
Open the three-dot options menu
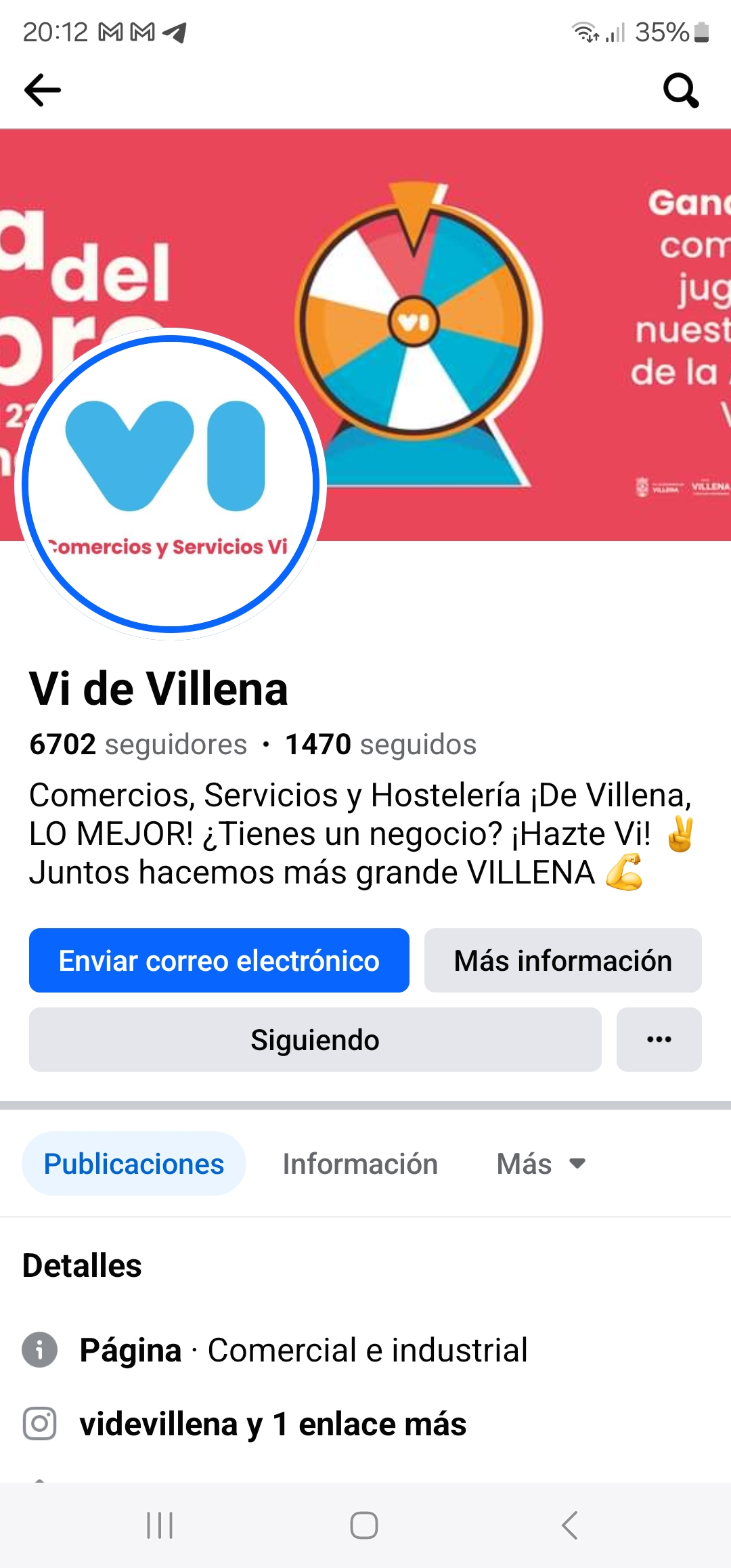coord(659,1039)
